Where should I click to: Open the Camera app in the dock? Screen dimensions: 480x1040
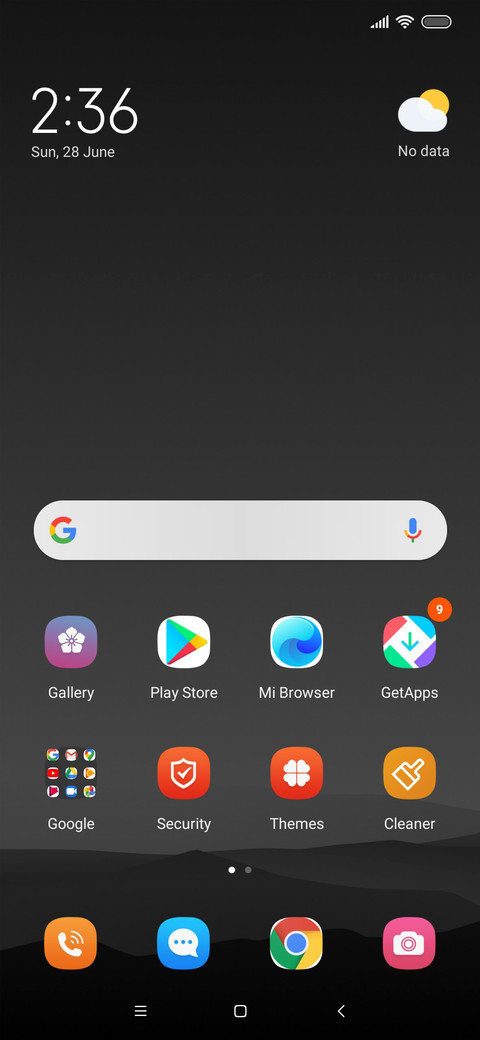(x=410, y=943)
